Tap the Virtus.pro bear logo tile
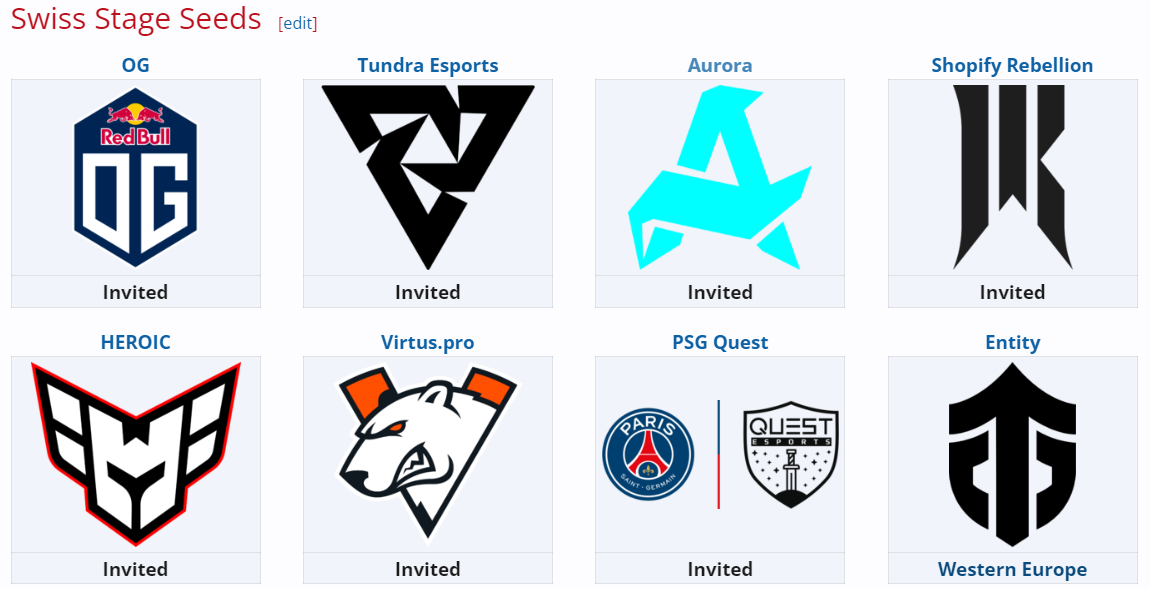 427,454
